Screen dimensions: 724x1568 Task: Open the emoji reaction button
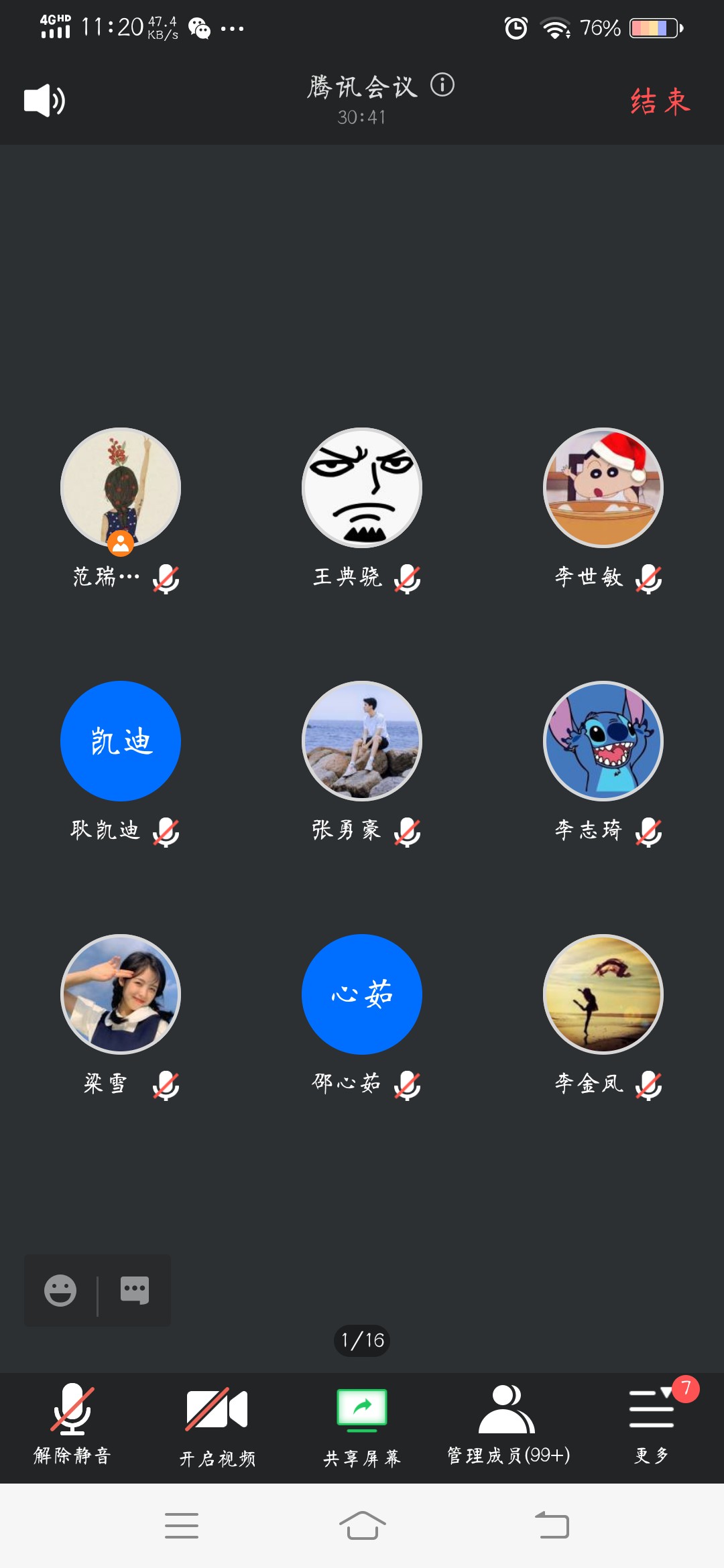pyautogui.click(x=60, y=1290)
